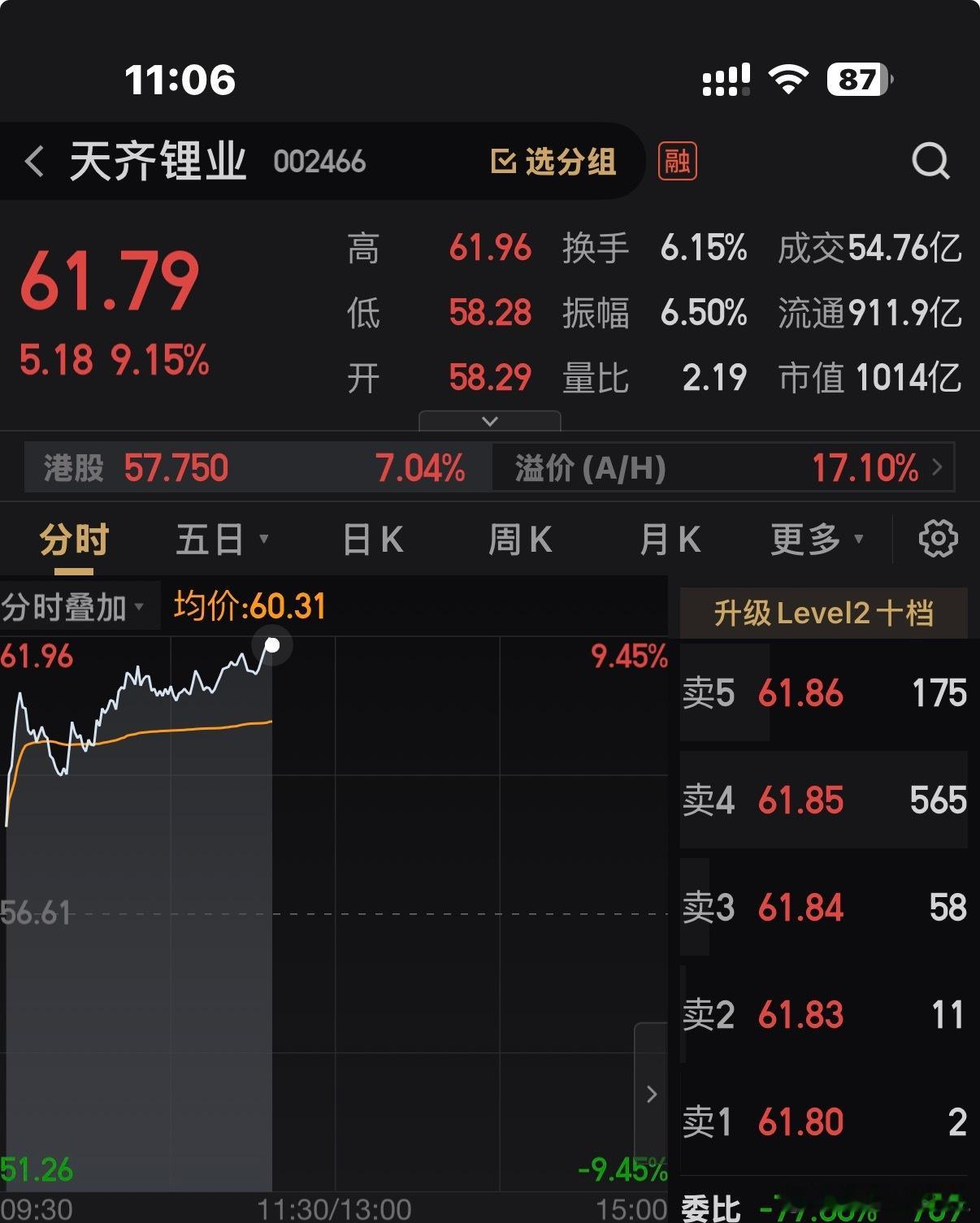
Task: Switch chart to 日K daily candlestick view
Action: tap(372, 537)
